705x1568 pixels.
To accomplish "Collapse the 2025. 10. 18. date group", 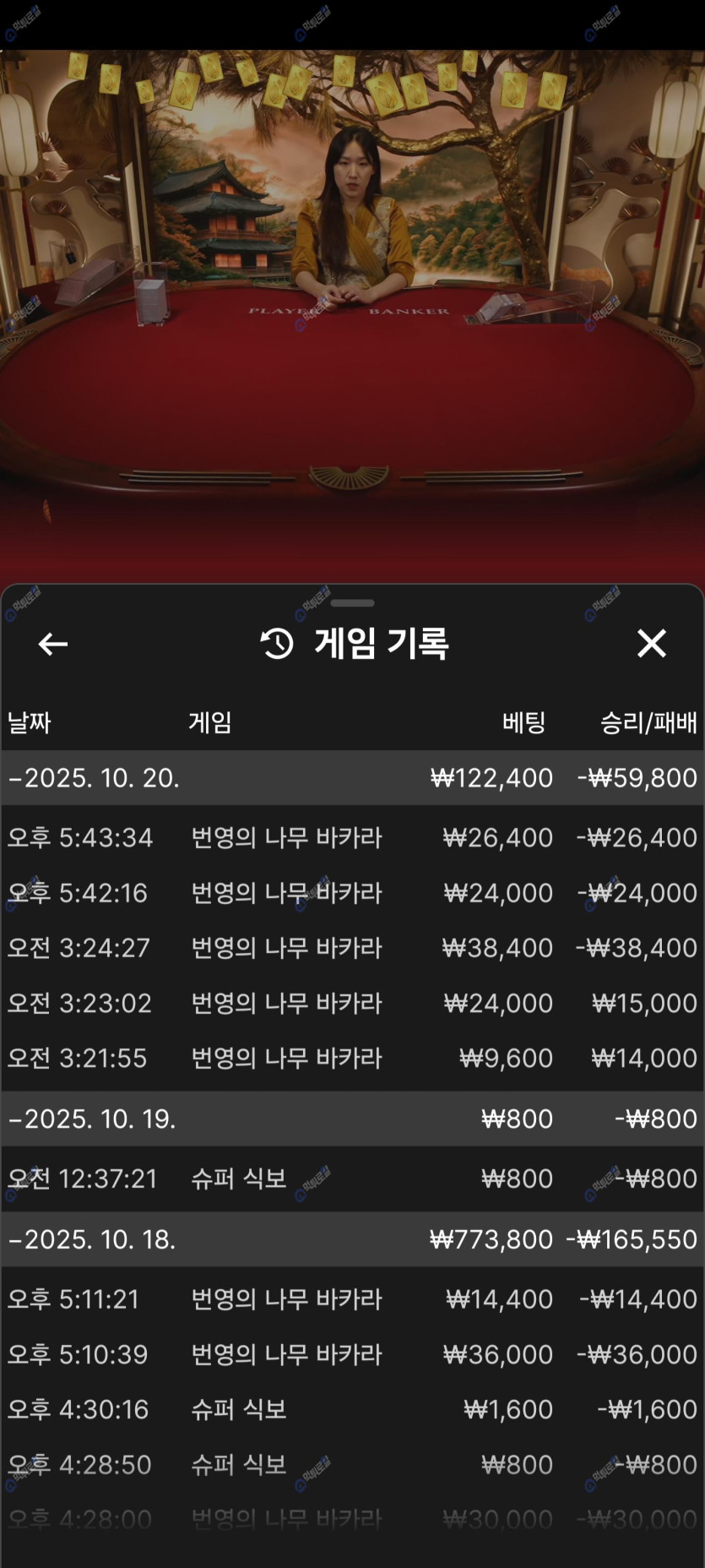I will click(x=93, y=1239).
